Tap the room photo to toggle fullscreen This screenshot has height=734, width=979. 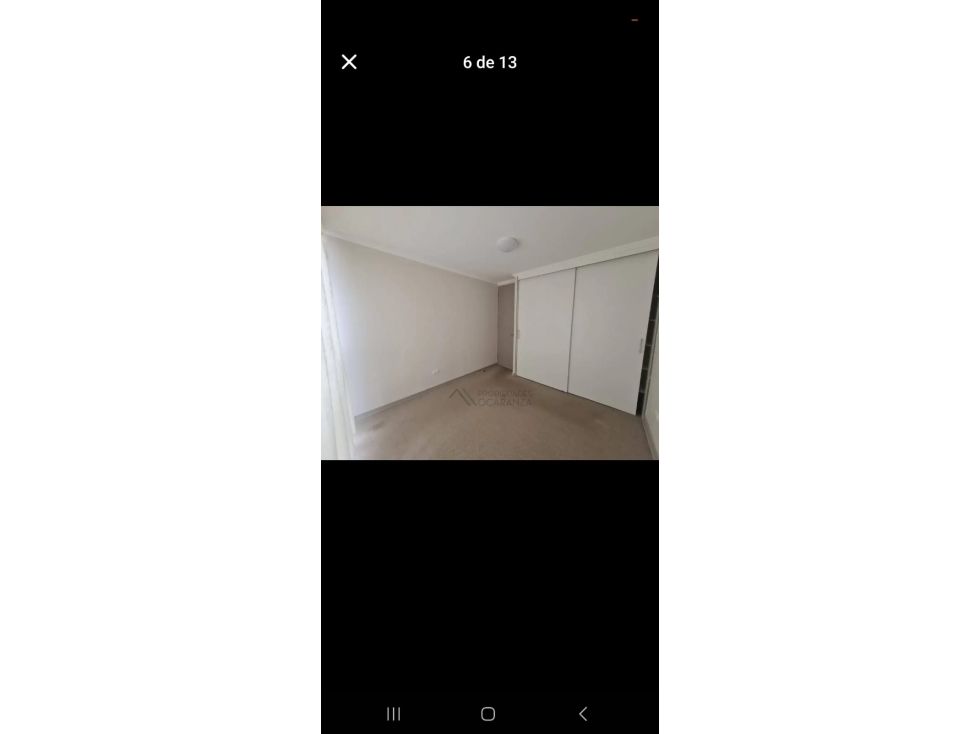click(x=489, y=332)
